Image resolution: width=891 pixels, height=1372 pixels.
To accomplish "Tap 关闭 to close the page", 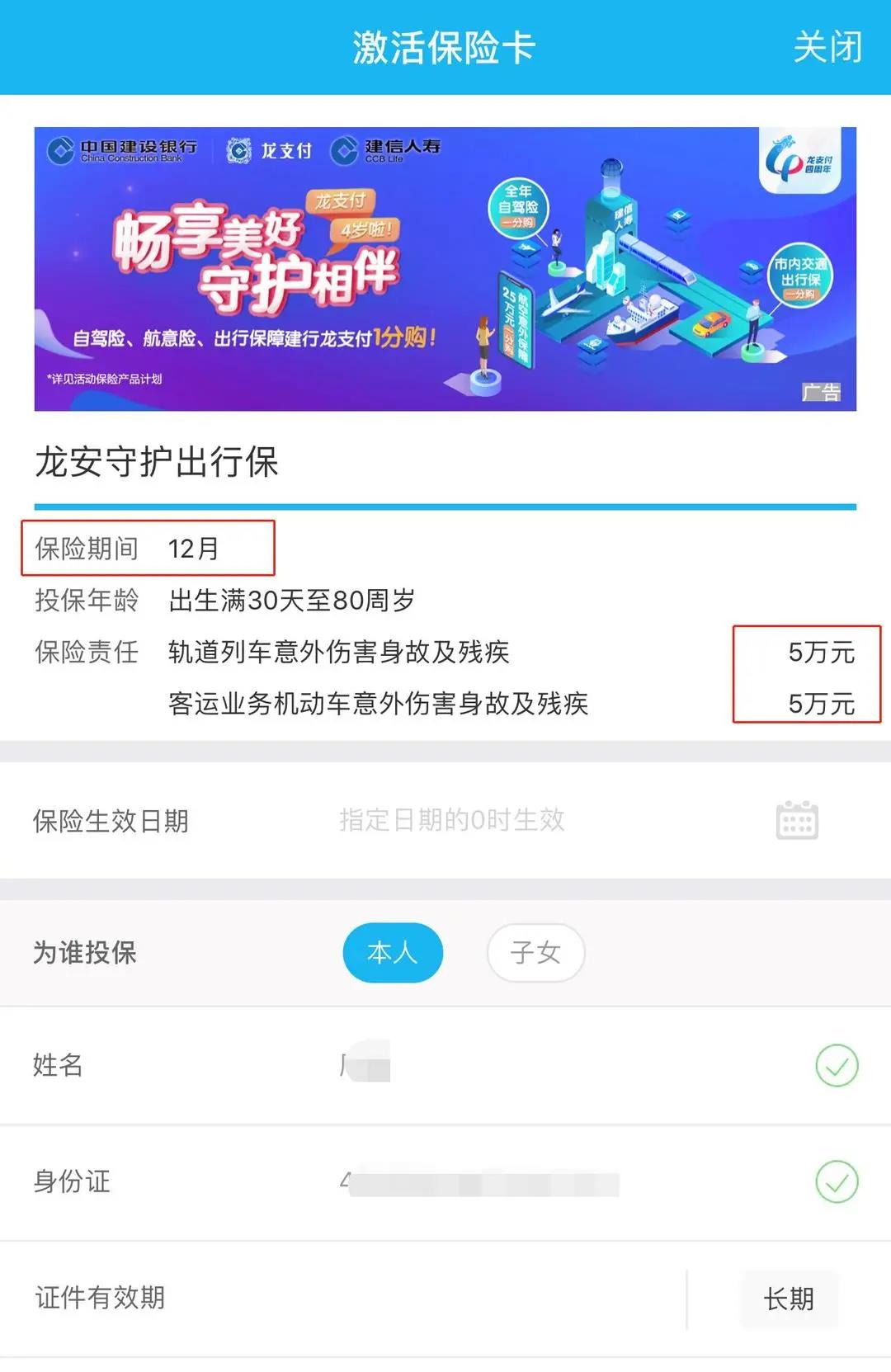I will 827,47.
